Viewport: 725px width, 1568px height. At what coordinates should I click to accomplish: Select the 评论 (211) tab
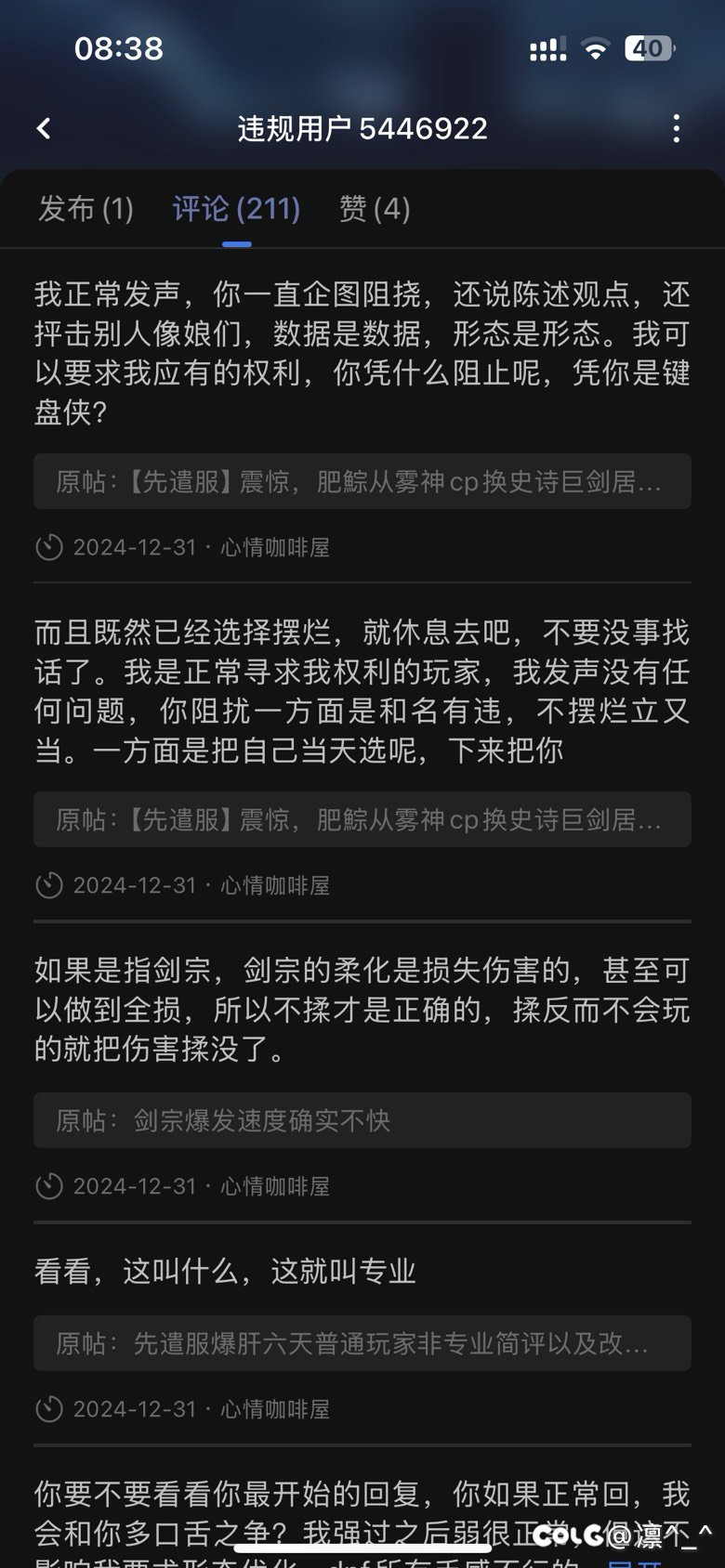[236, 208]
